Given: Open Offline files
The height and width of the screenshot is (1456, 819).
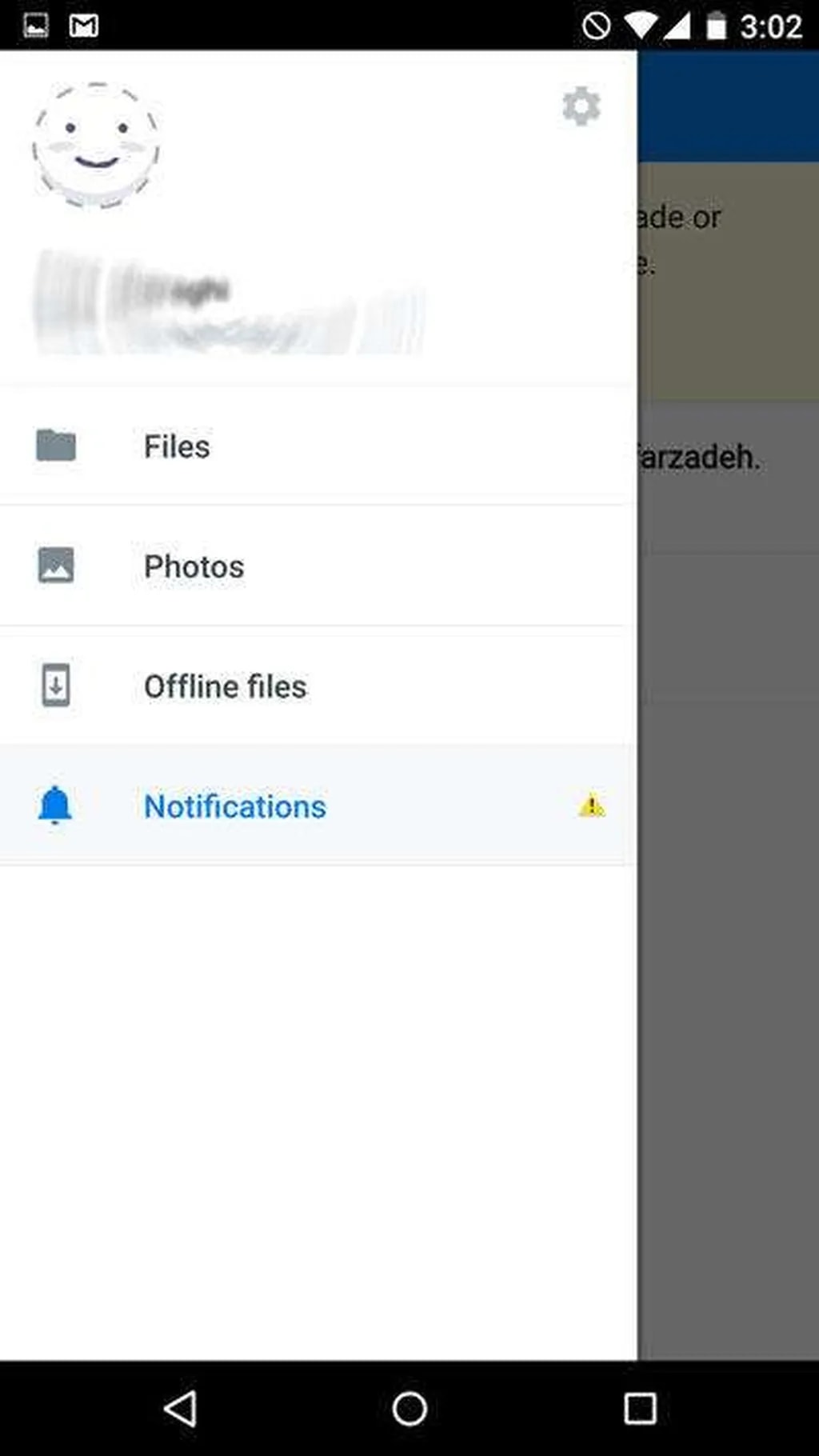Looking at the screenshot, I should (x=225, y=686).
